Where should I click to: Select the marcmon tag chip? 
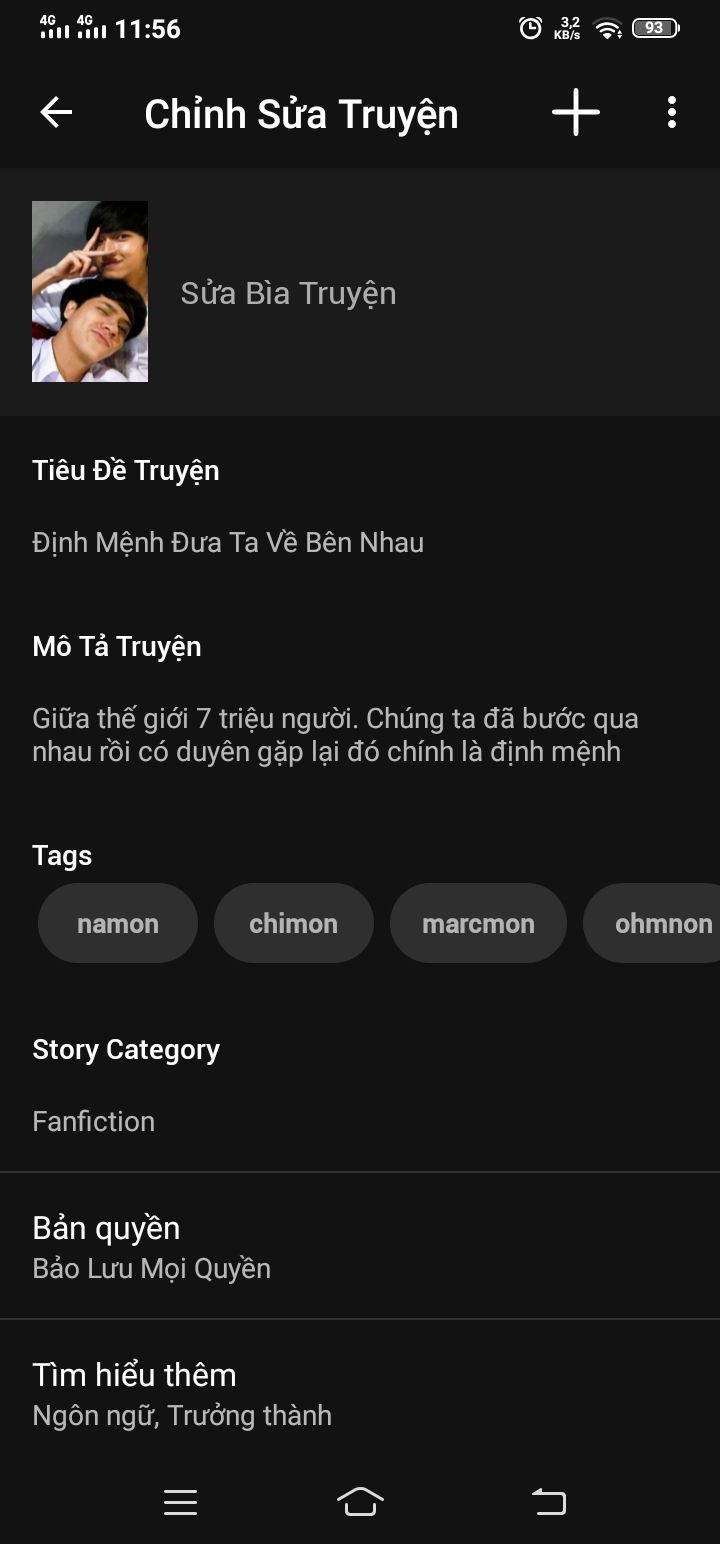[478, 923]
